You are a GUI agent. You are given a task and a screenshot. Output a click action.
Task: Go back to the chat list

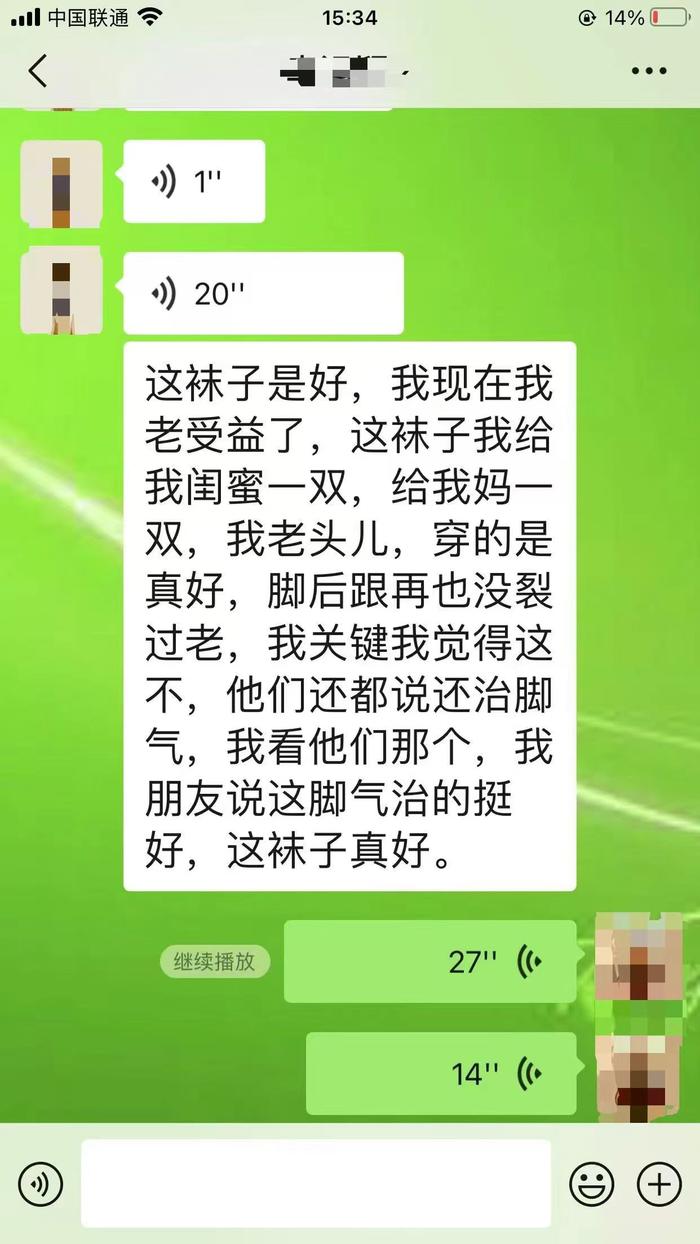38,72
